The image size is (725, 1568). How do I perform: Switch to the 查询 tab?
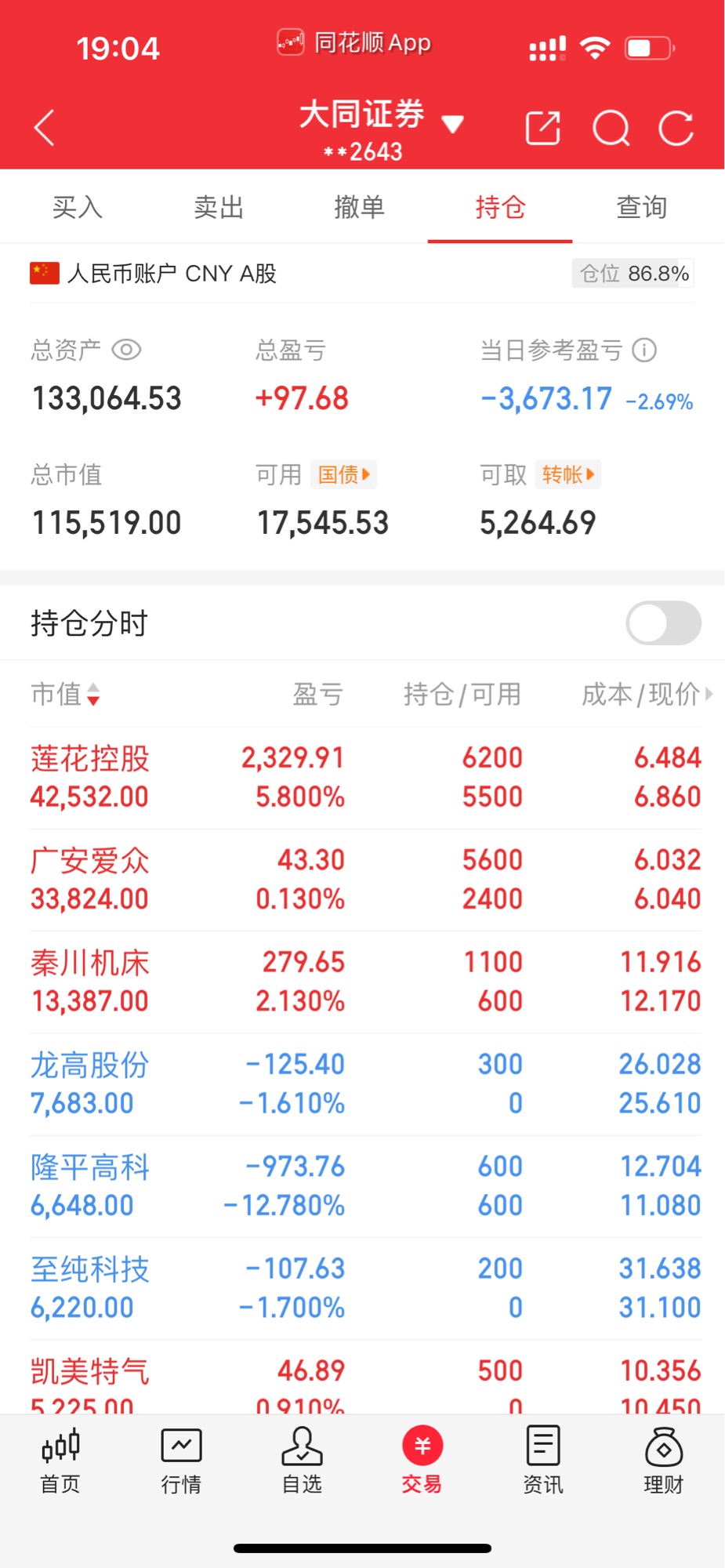coord(642,207)
